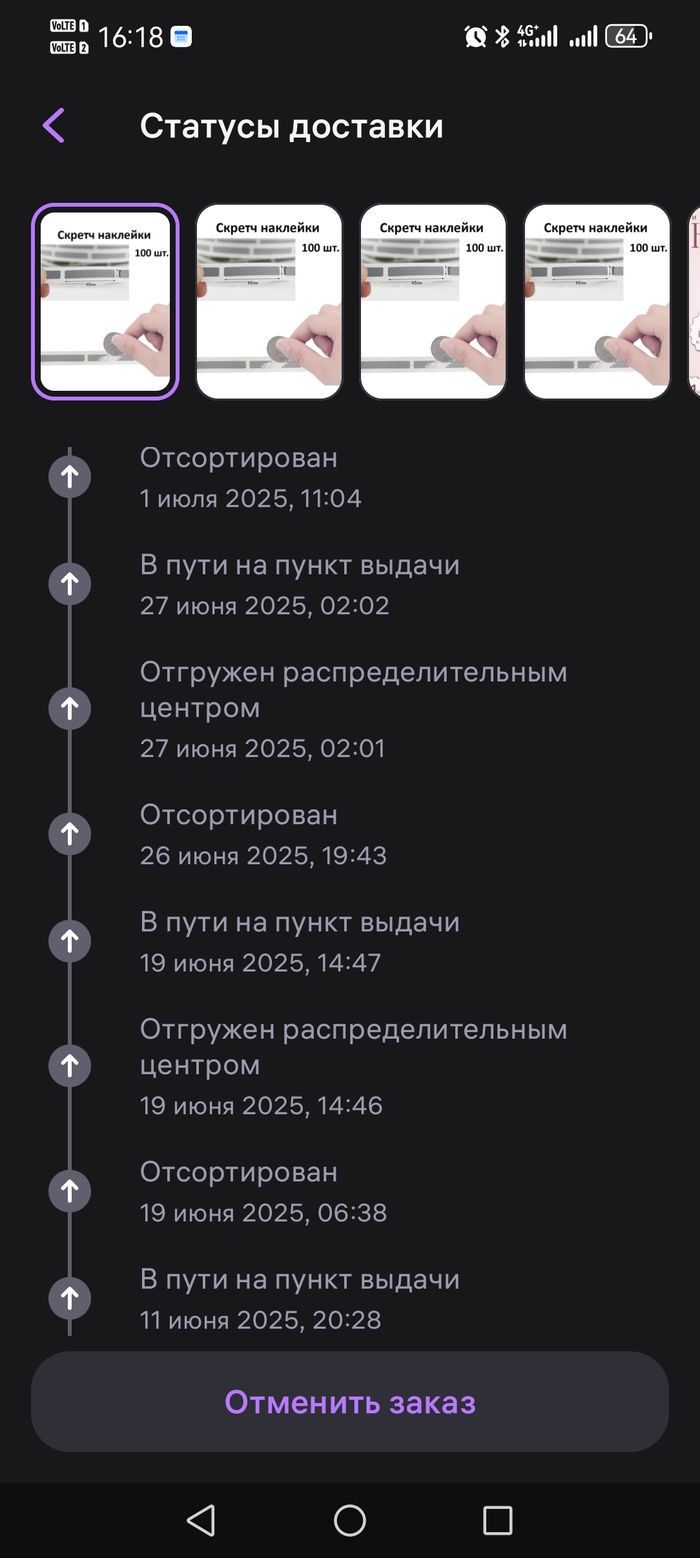This screenshot has height=1558, width=700.
Task: Tap the system back button
Action: coord(201,1520)
